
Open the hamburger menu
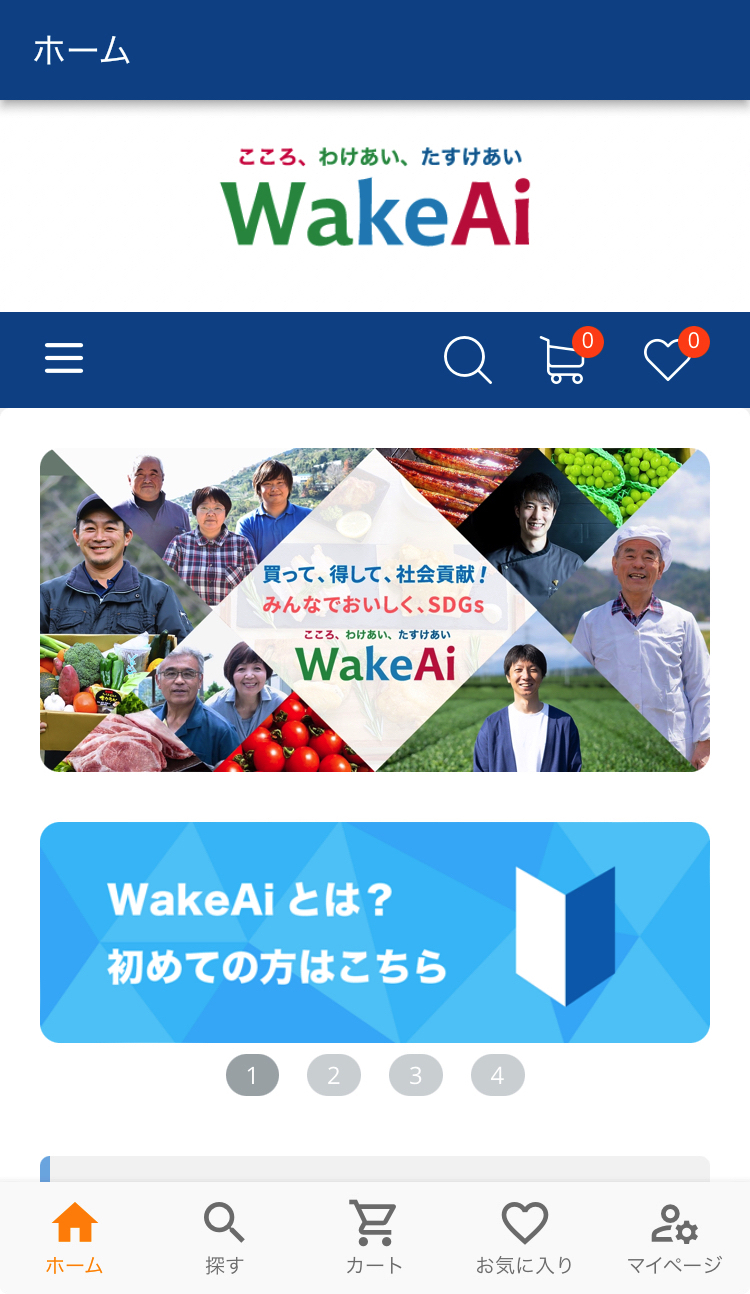(x=64, y=358)
